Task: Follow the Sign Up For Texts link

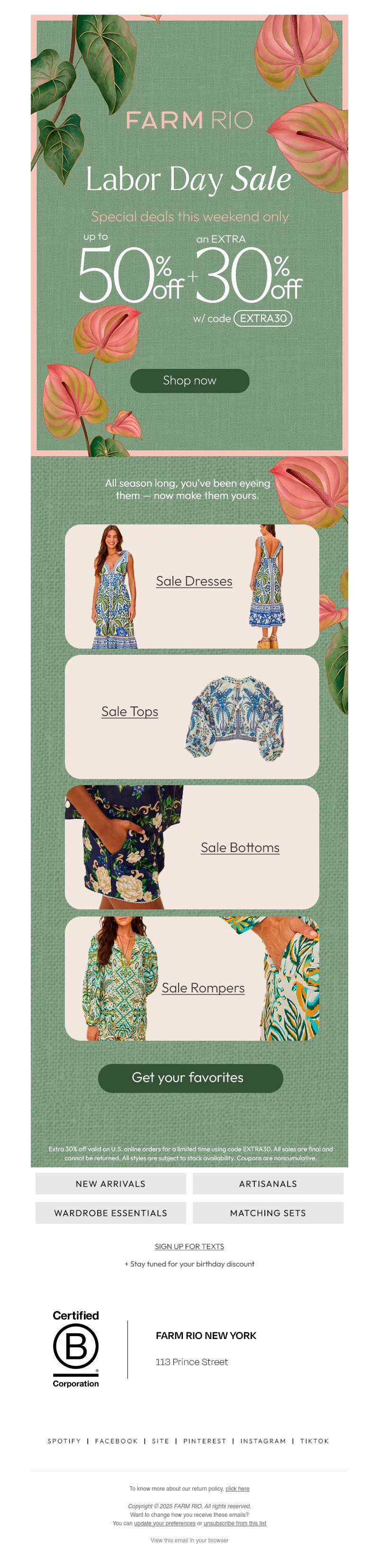Action: pyautogui.click(x=189, y=1246)
